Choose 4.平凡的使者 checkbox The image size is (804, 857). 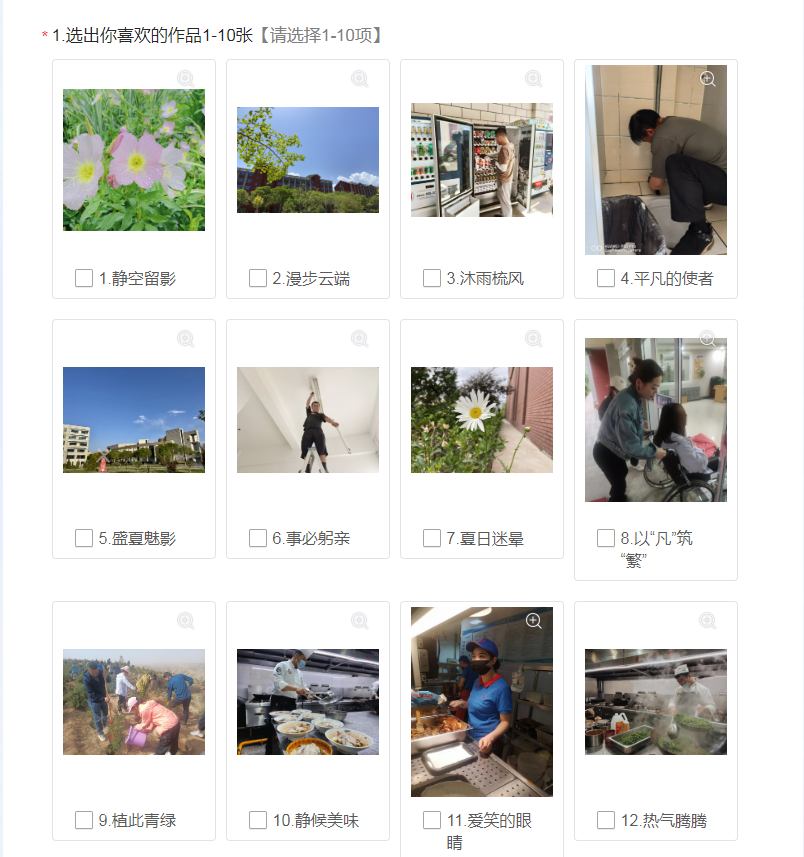click(606, 278)
